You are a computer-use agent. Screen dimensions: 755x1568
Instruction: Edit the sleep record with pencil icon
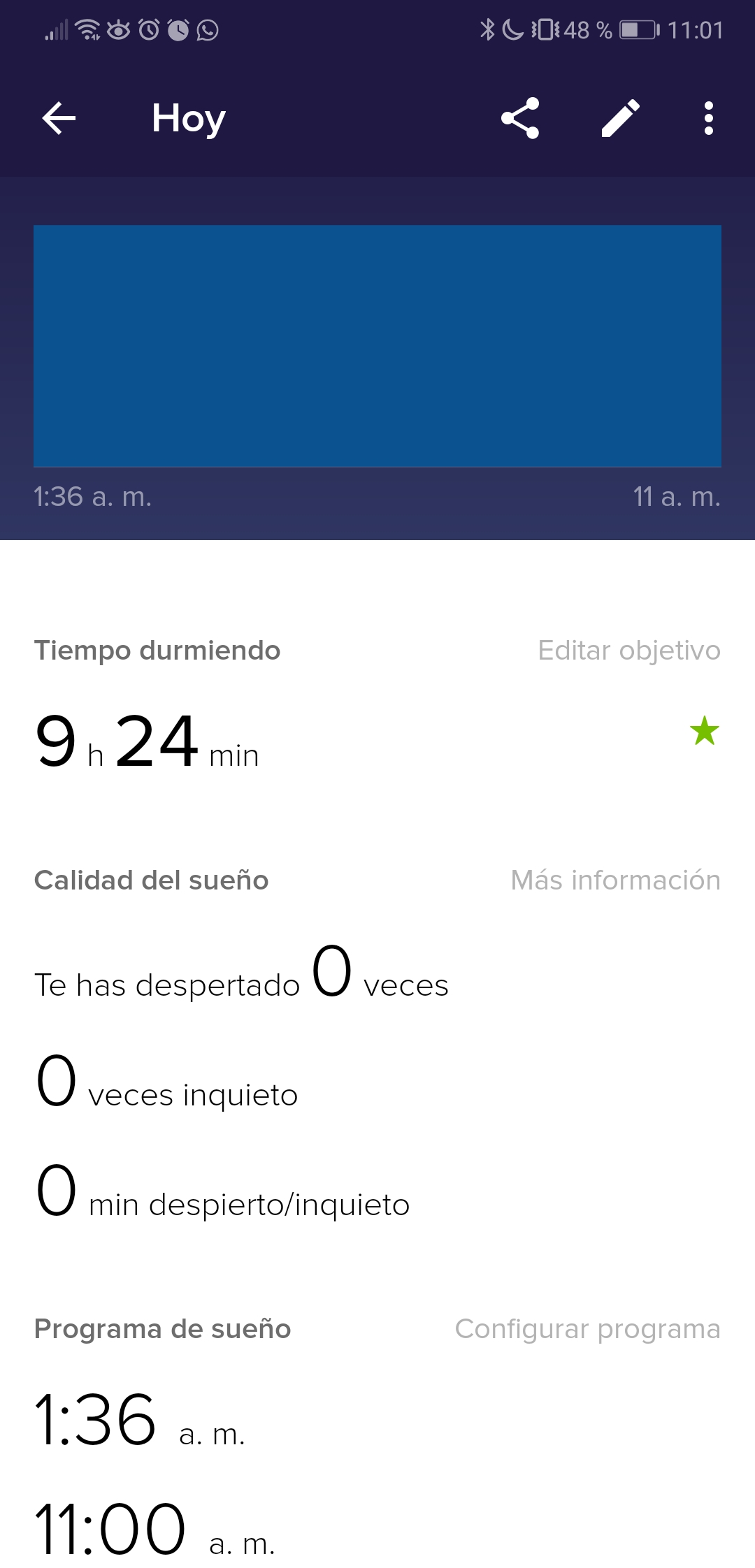tap(620, 118)
